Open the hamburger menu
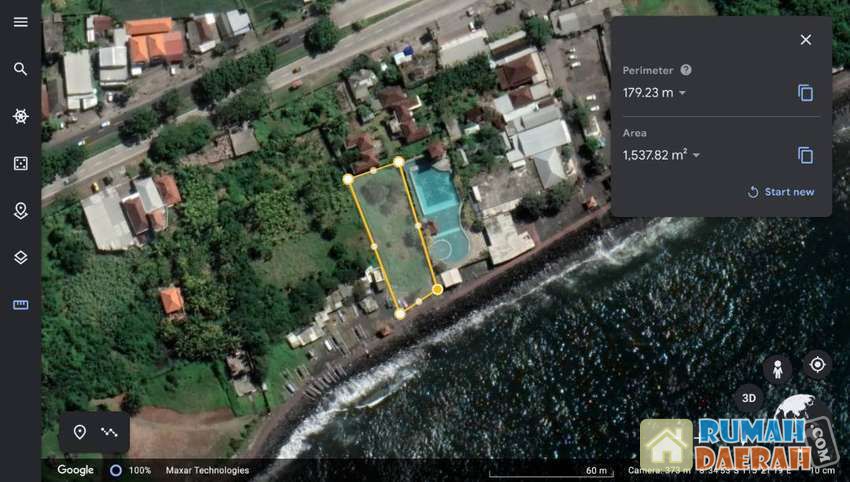 pos(20,22)
